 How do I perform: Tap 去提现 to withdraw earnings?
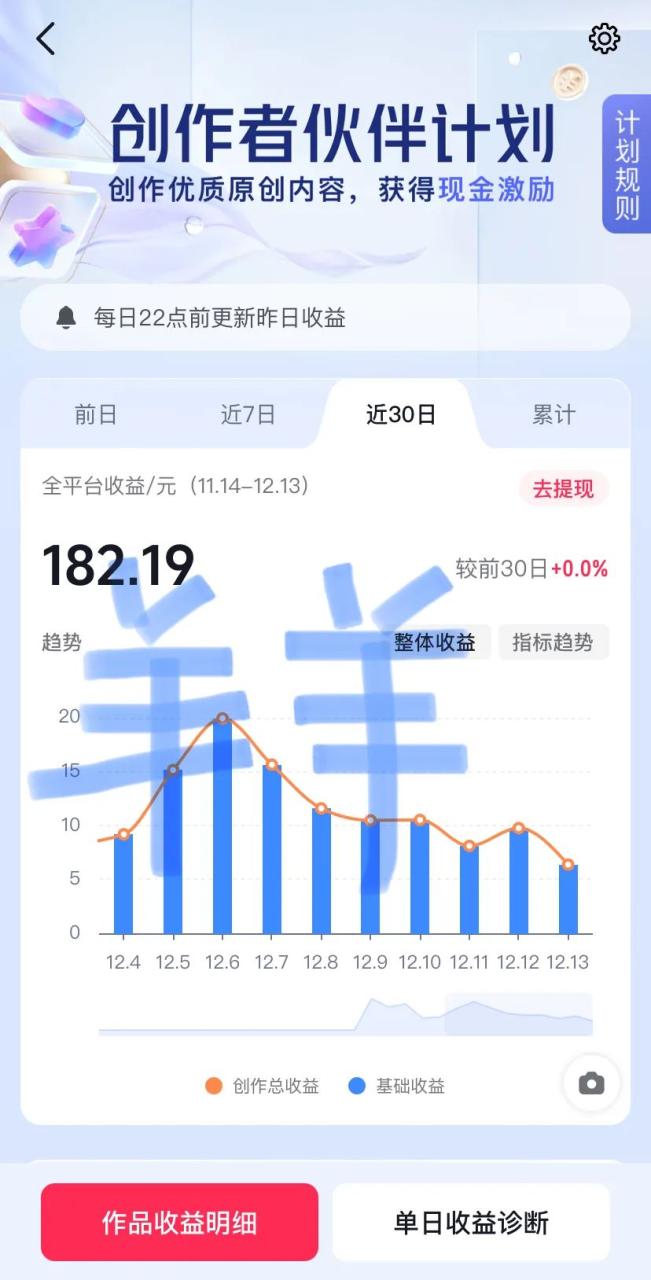click(x=563, y=489)
